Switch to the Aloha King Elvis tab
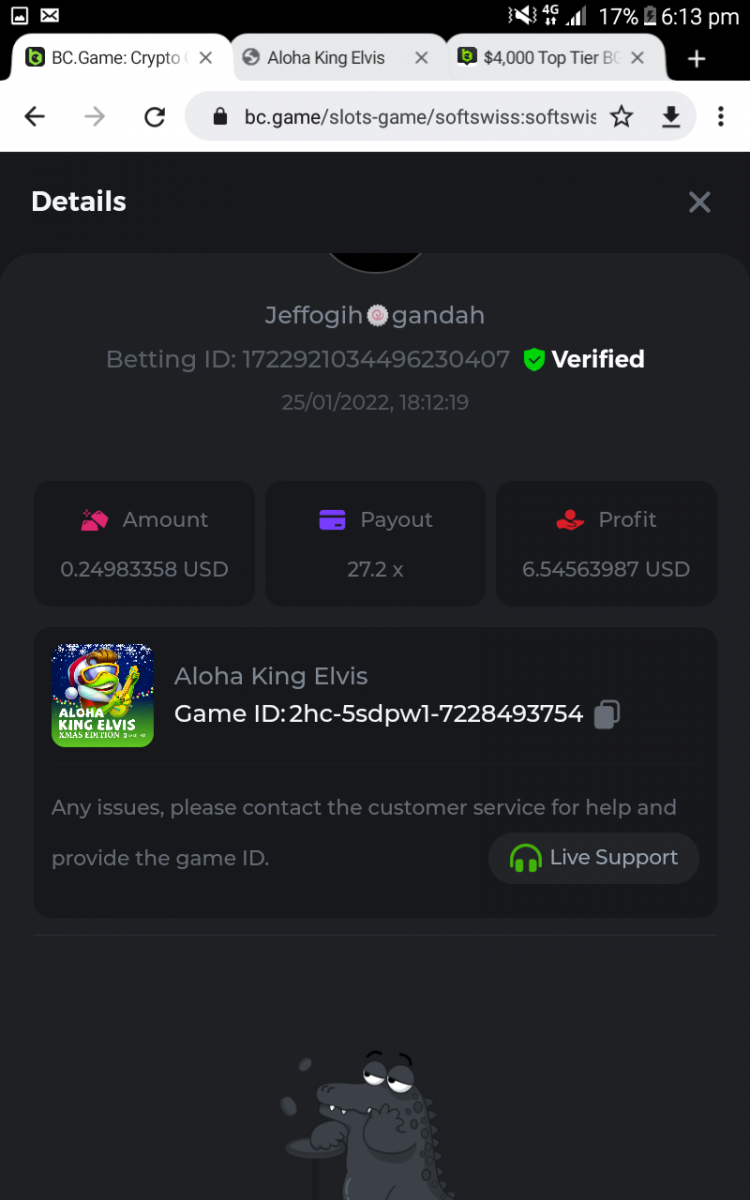Viewport: 750px width, 1200px height. pyautogui.click(x=325, y=58)
